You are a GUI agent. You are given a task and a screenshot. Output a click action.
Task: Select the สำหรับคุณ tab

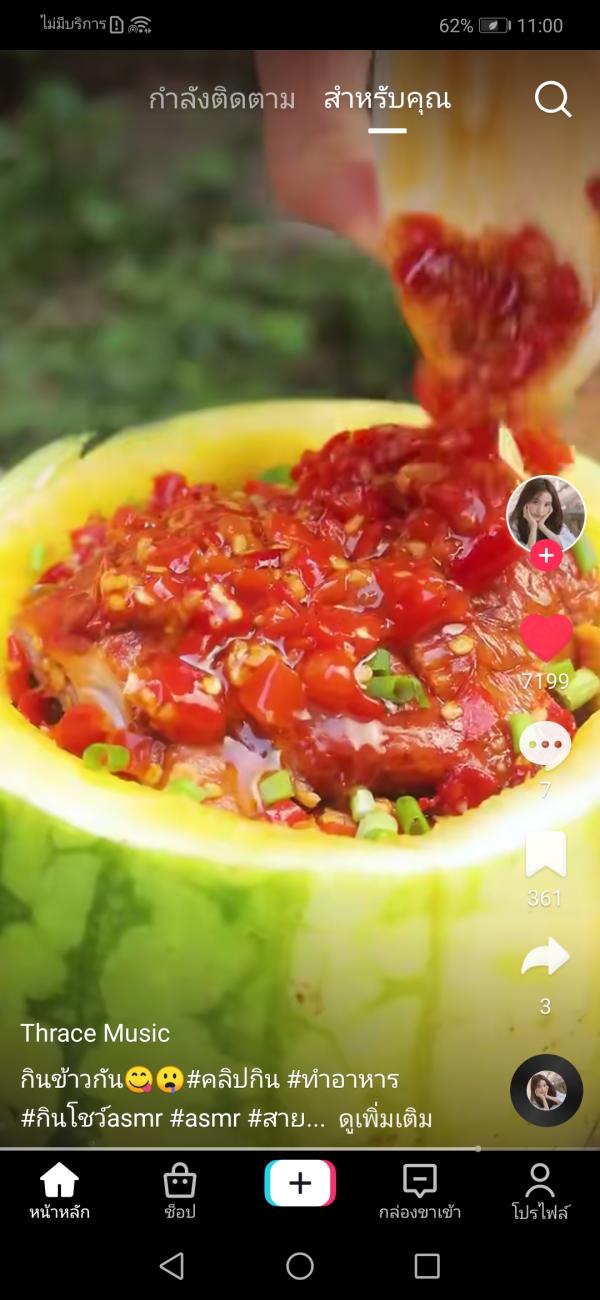tap(387, 99)
